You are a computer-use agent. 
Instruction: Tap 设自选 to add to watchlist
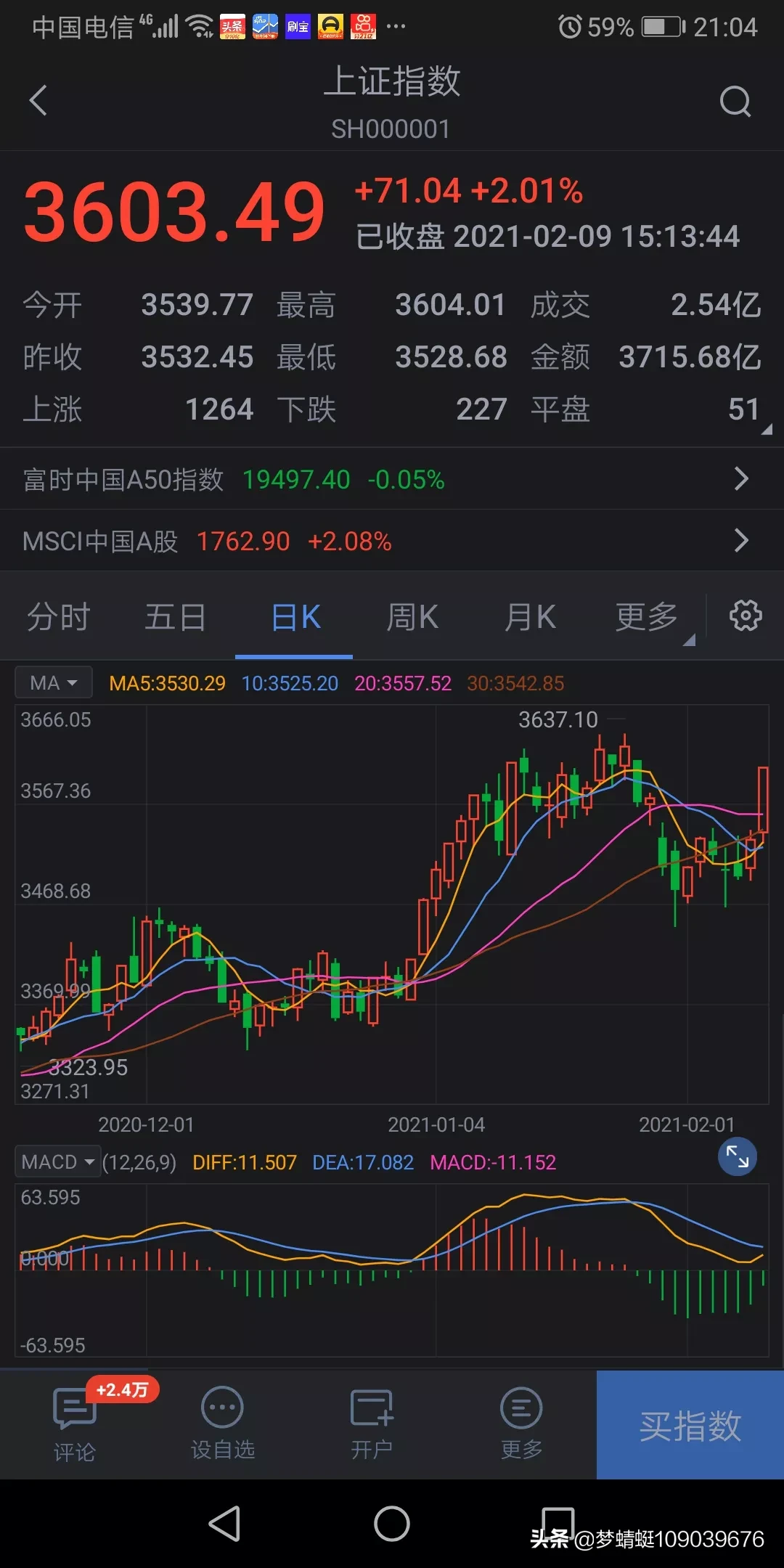222,1424
